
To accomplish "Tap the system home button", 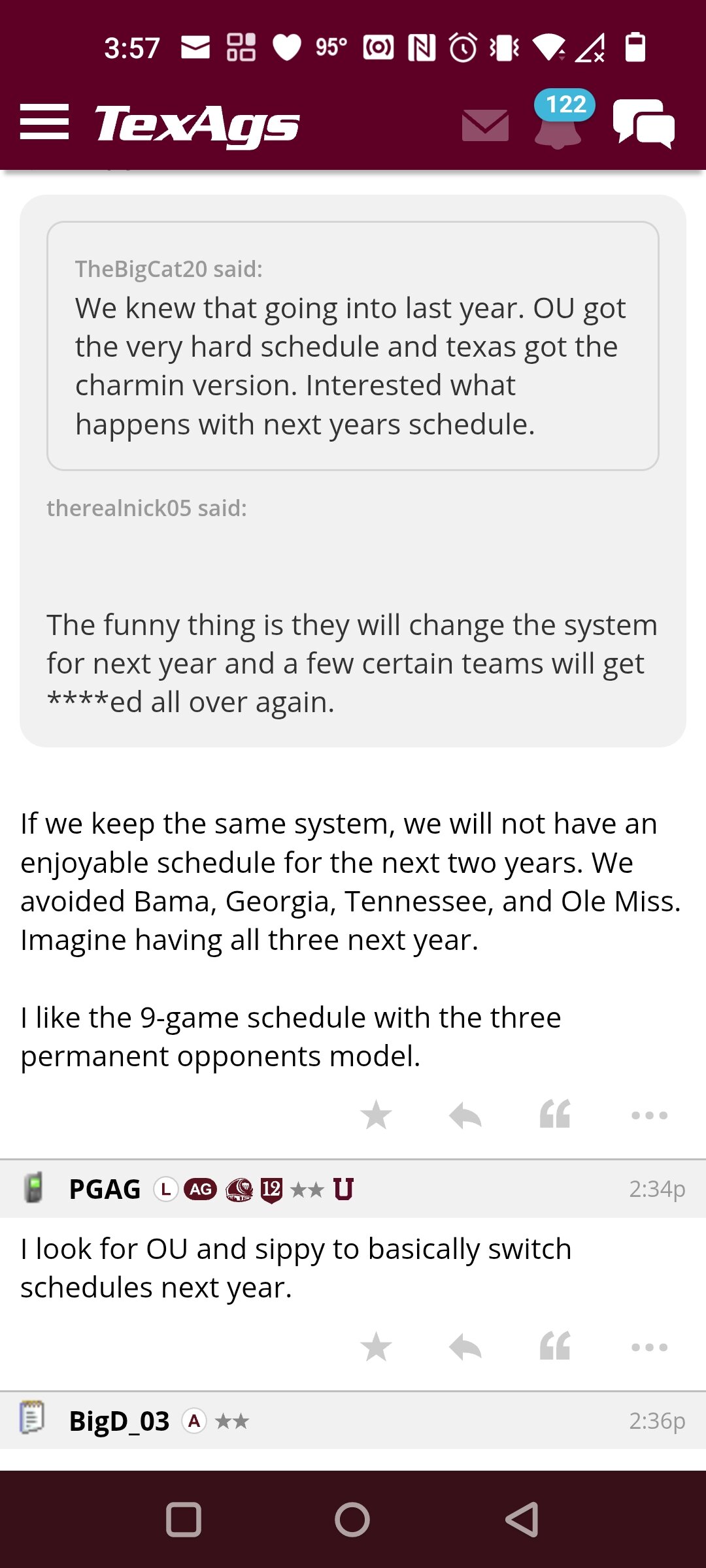I will (352, 1520).
